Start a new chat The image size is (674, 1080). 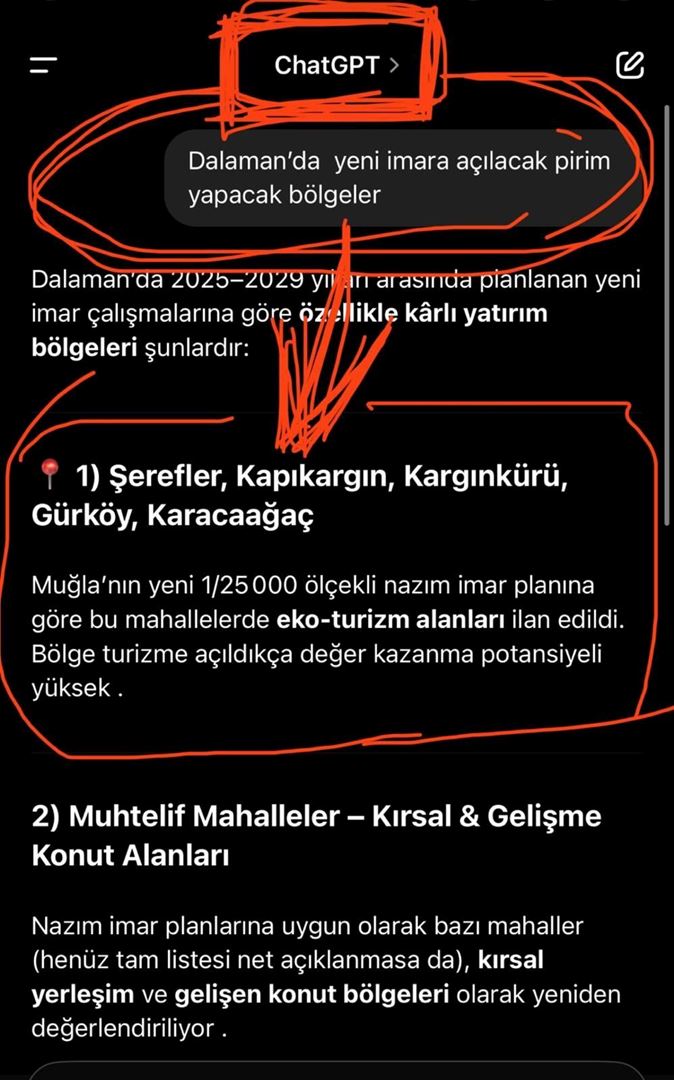pyautogui.click(x=629, y=65)
